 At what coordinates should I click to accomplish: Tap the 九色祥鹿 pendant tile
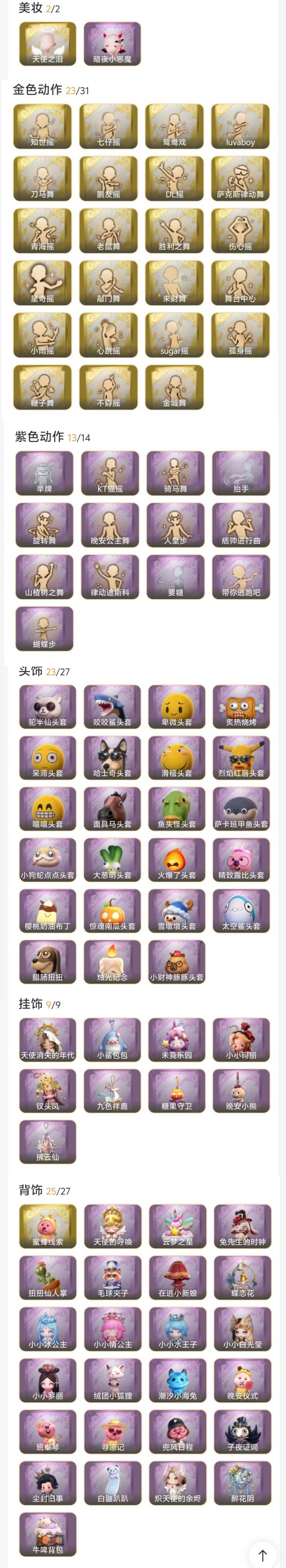pyautogui.click(x=112, y=1091)
